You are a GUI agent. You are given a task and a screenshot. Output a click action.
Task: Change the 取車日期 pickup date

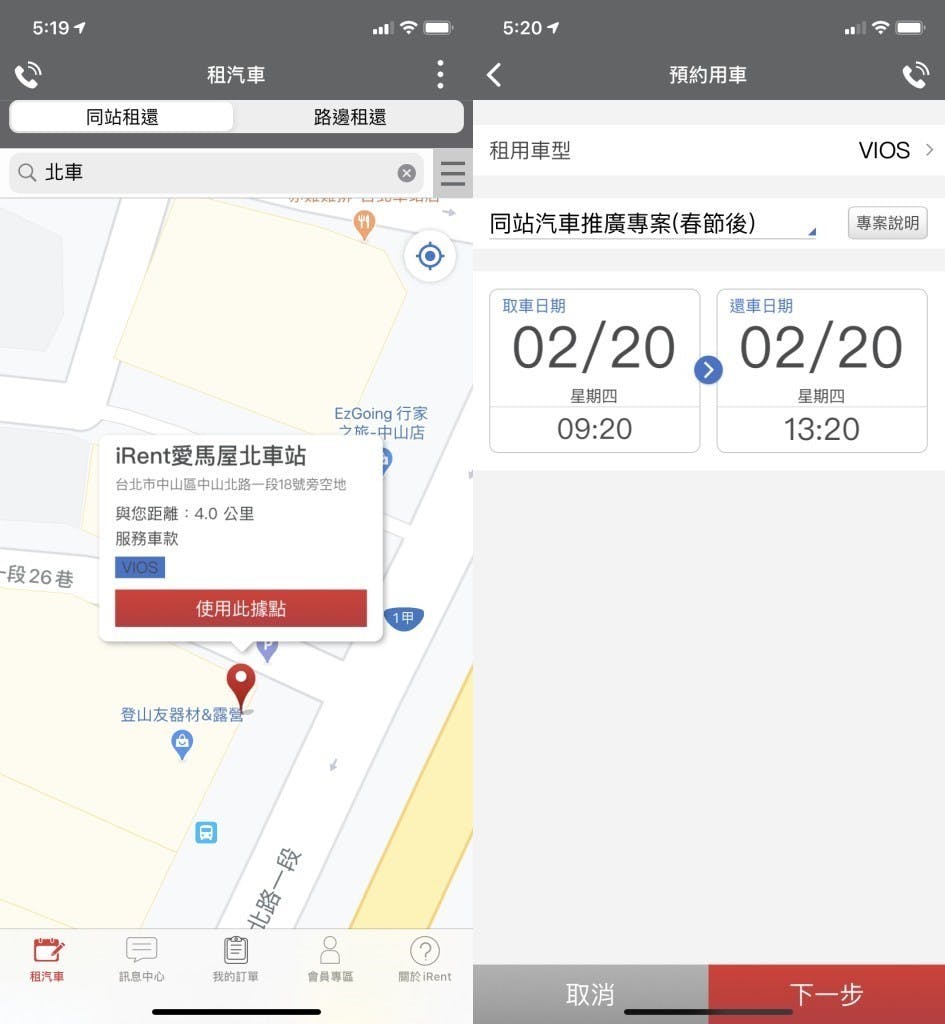tap(594, 350)
